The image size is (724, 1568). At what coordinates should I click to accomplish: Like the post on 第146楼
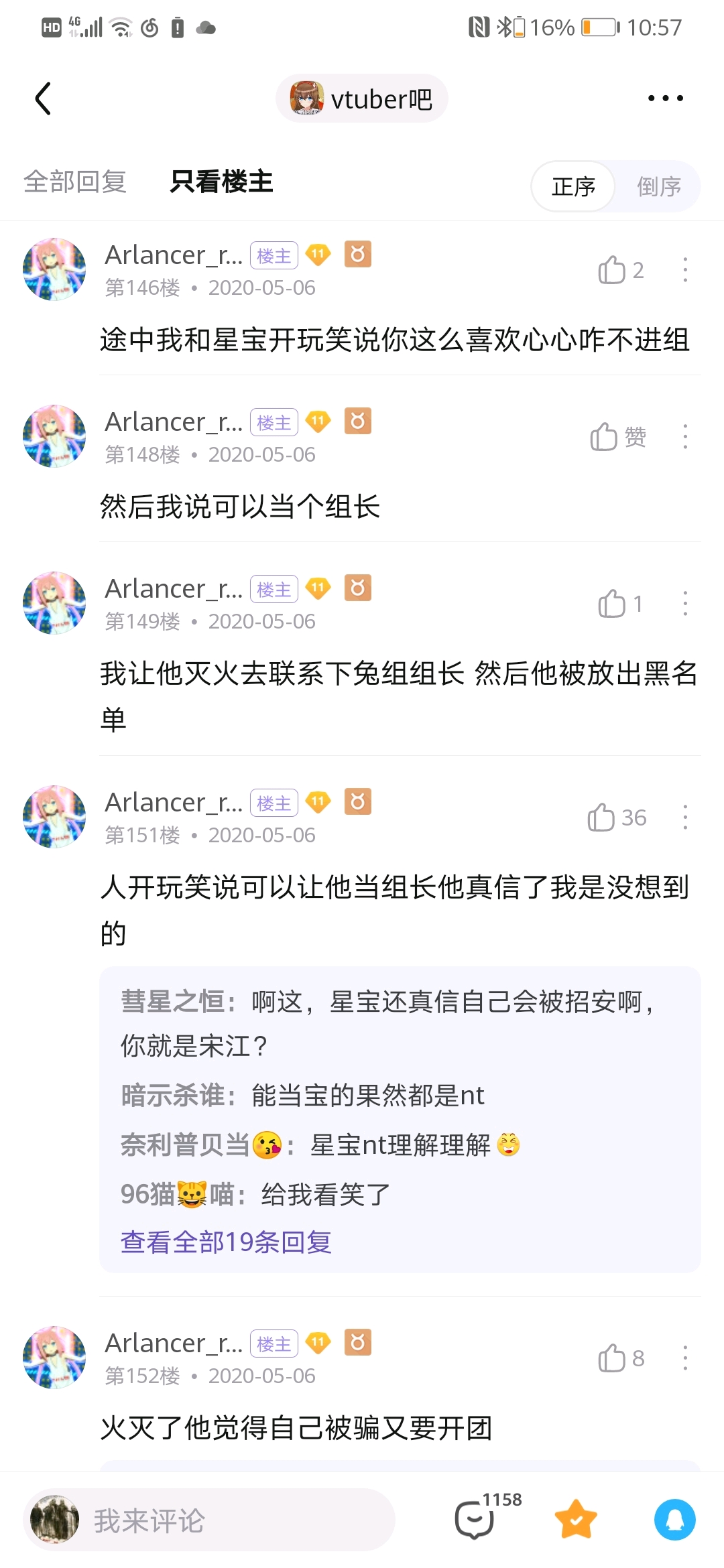(x=613, y=270)
